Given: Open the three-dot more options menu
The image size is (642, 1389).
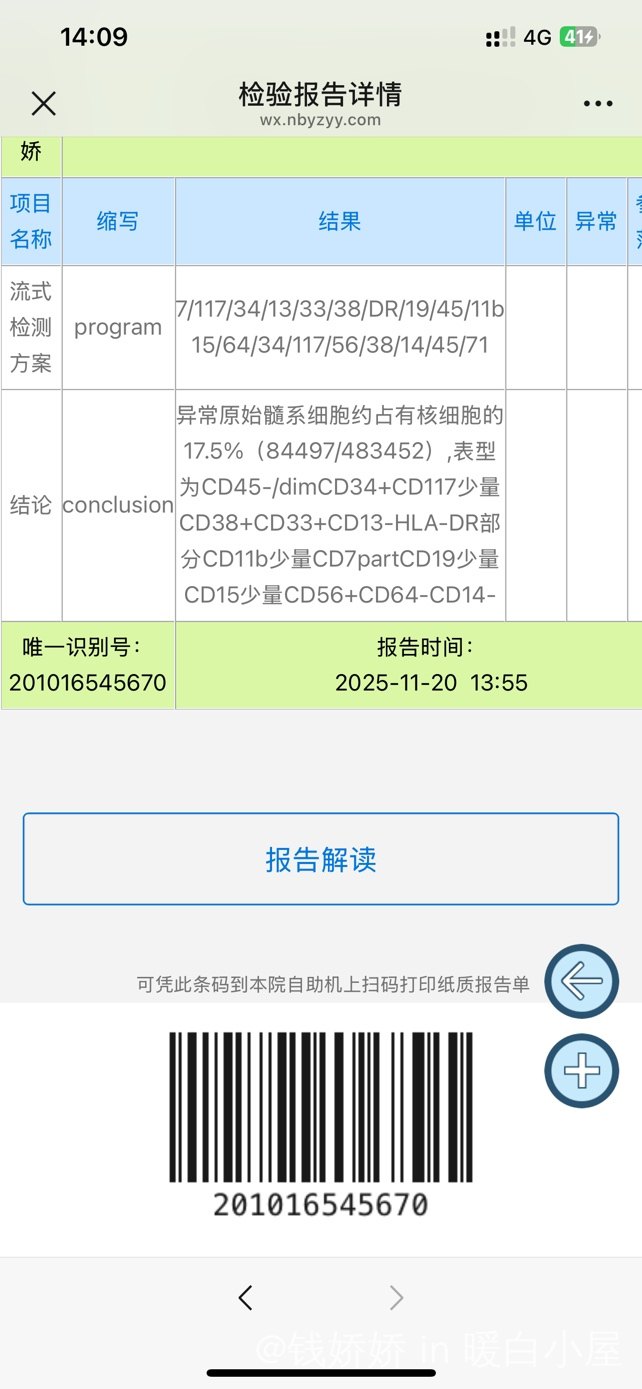Looking at the screenshot, I should (598, 104).
